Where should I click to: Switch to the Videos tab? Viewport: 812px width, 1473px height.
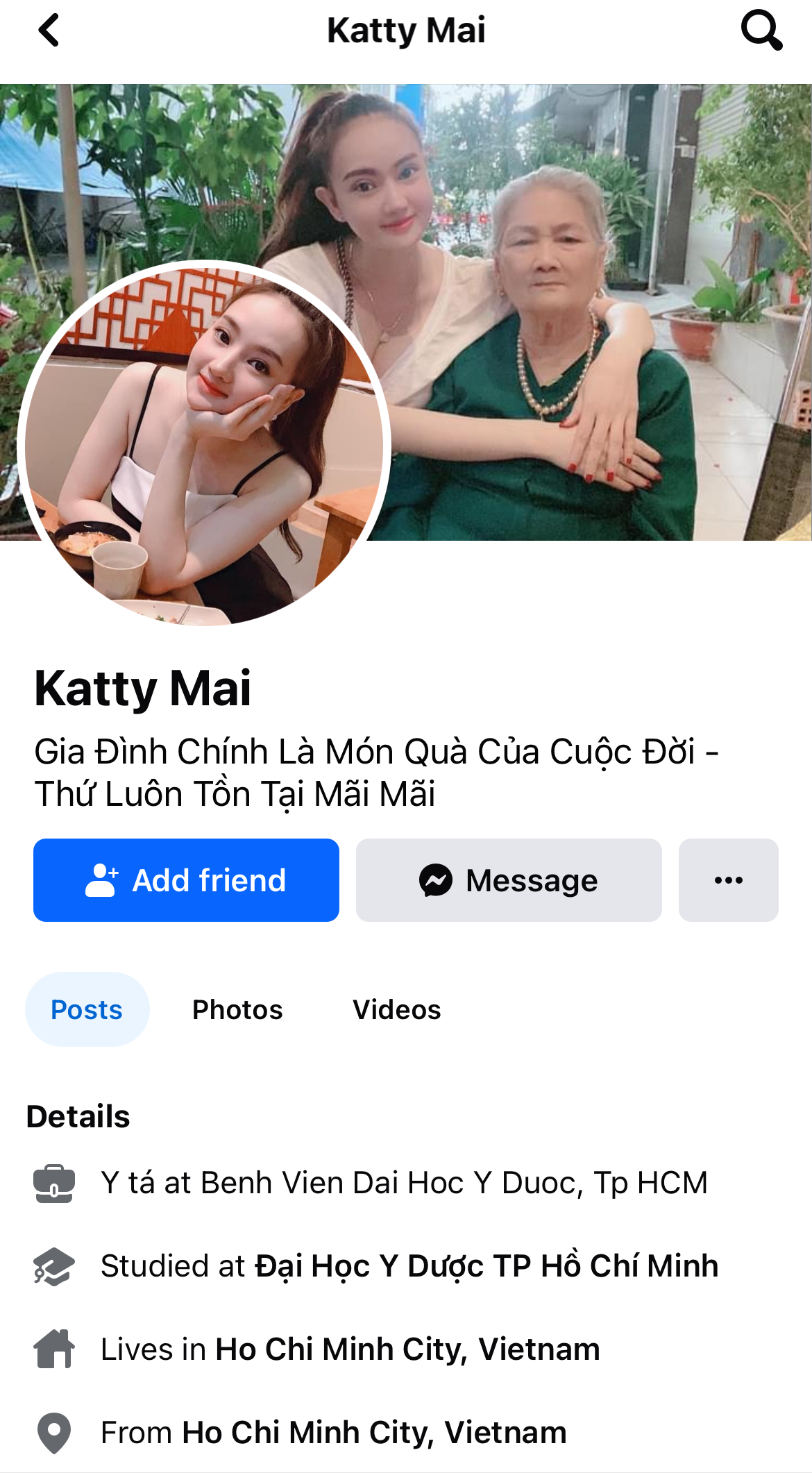click(396, 1009)
